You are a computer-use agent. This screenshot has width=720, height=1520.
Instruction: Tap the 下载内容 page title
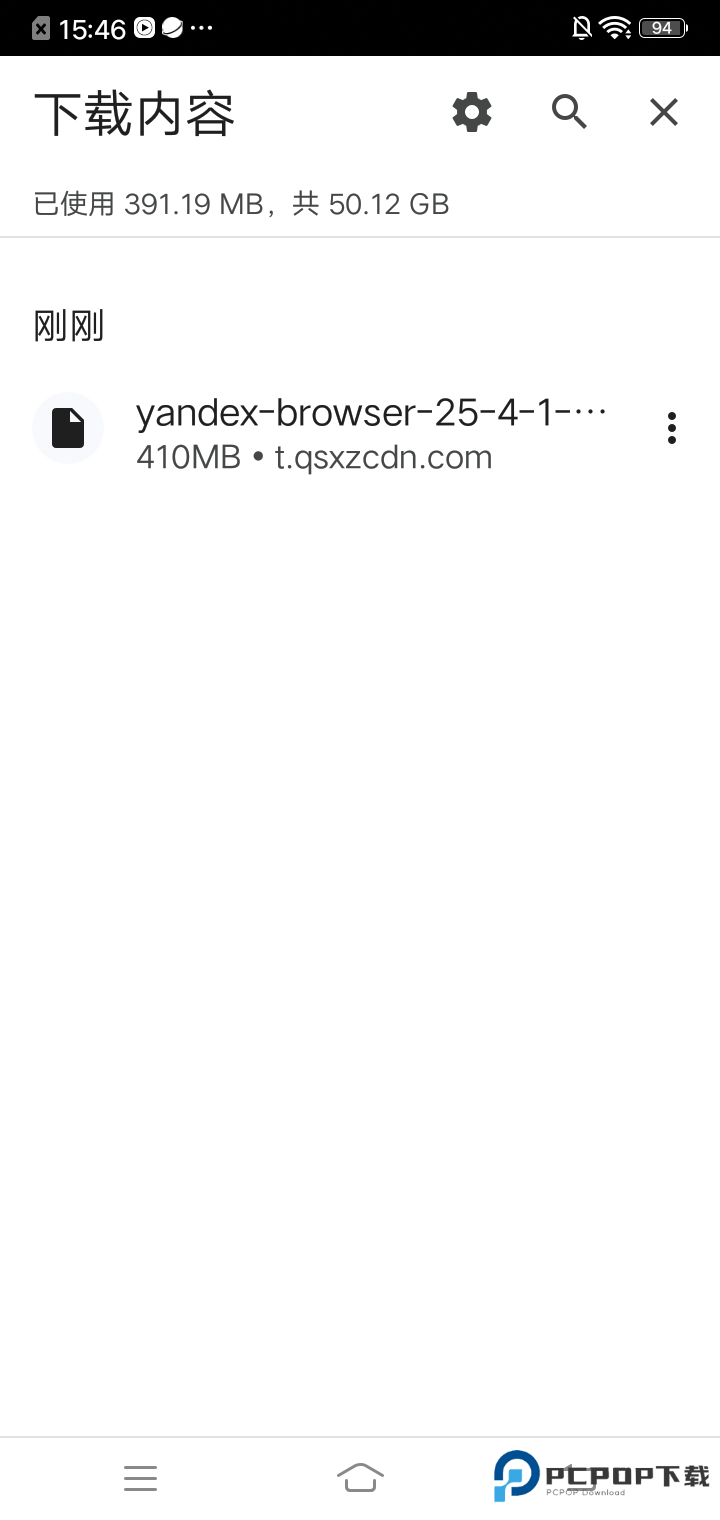tap(135, 112)
